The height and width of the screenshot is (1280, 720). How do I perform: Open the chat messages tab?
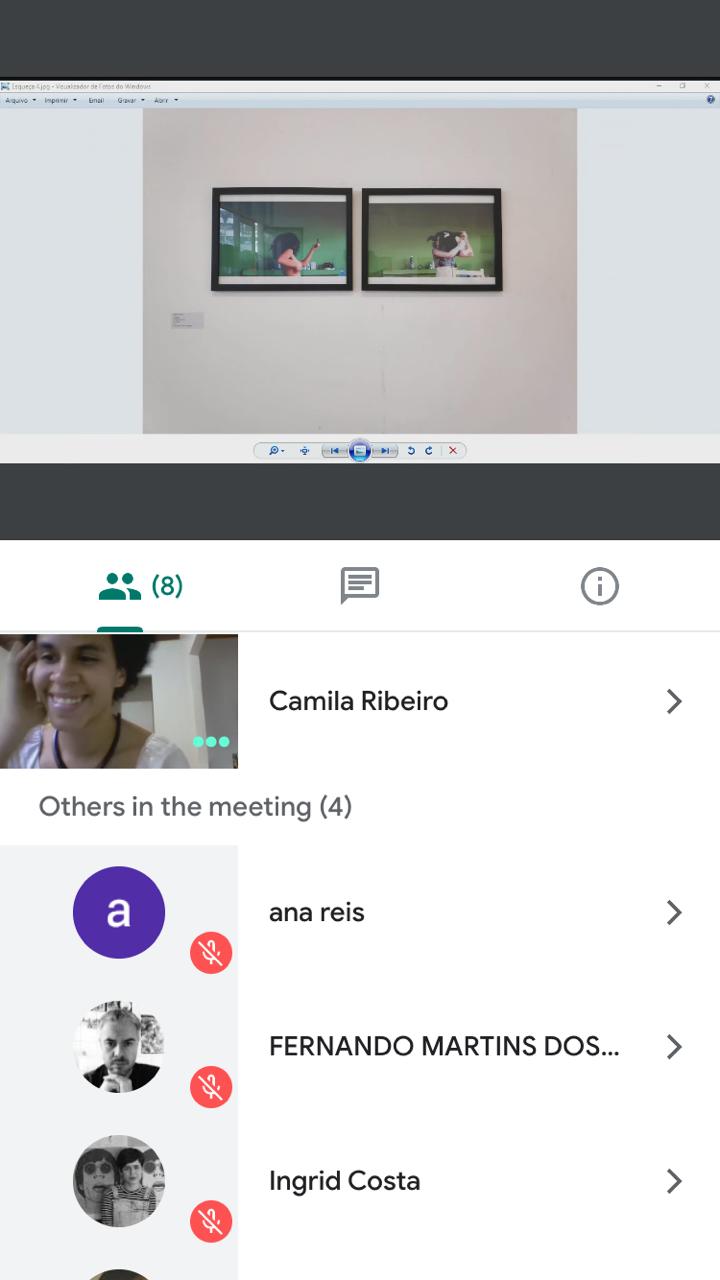(360, 586)
